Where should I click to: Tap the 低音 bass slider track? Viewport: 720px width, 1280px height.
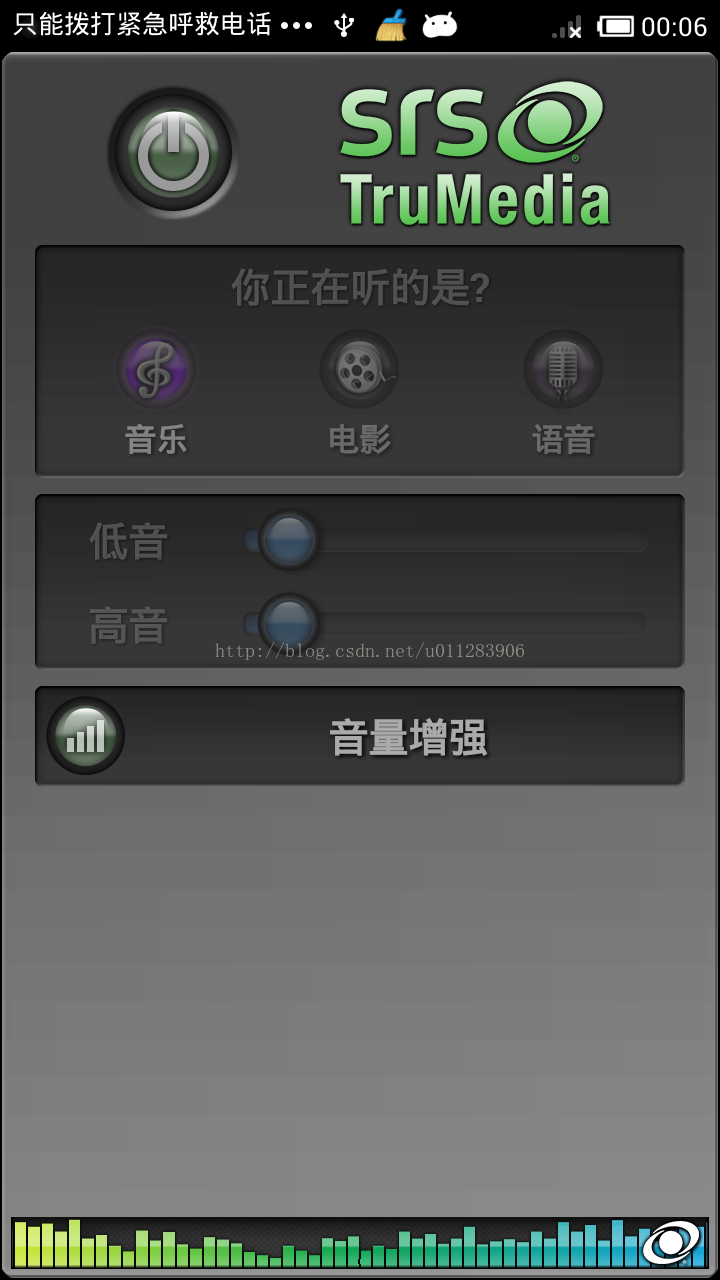(470, 541)
